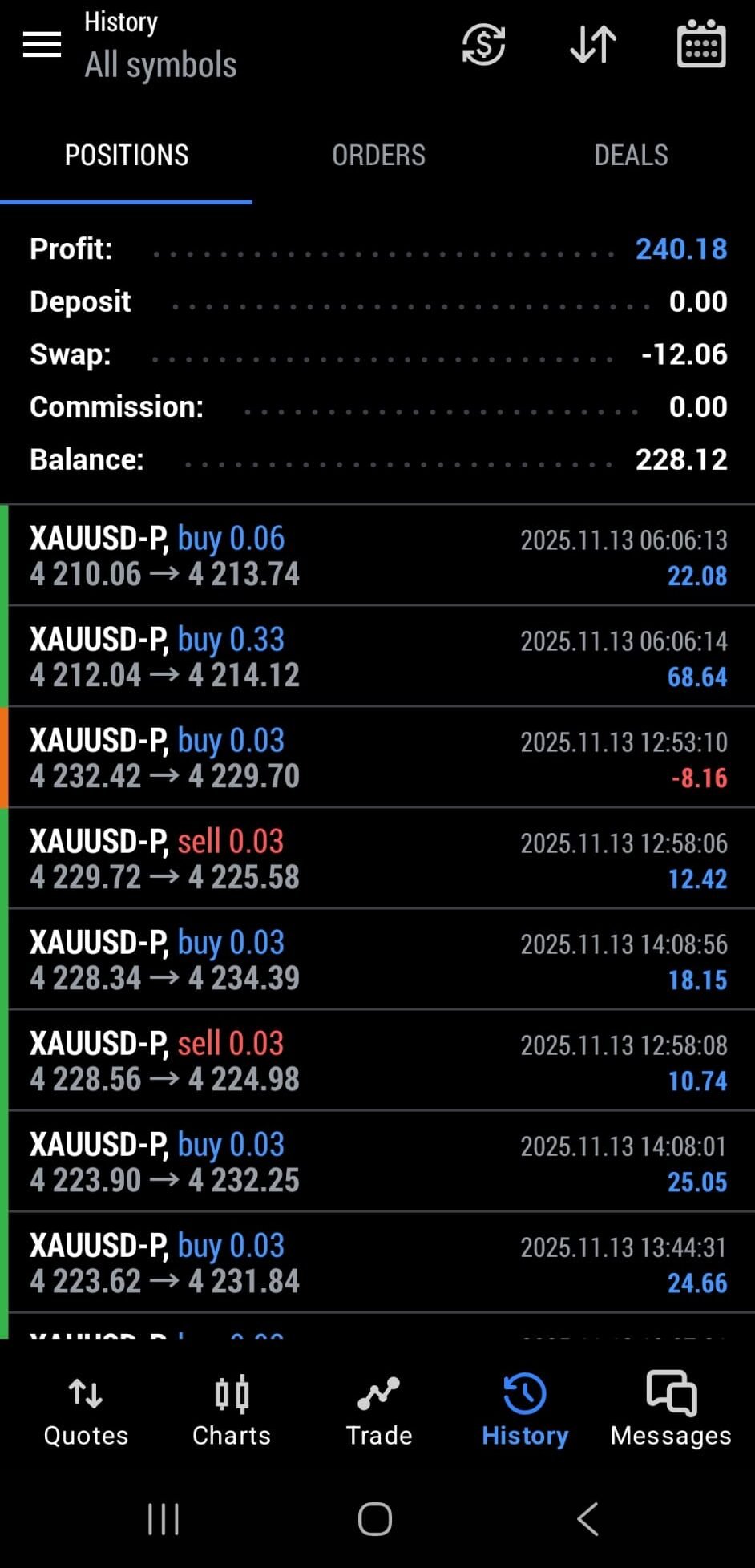
Task: Expand the losing XAUUSD-P buy 0.03 position
Action: click(x=377, y=758)
